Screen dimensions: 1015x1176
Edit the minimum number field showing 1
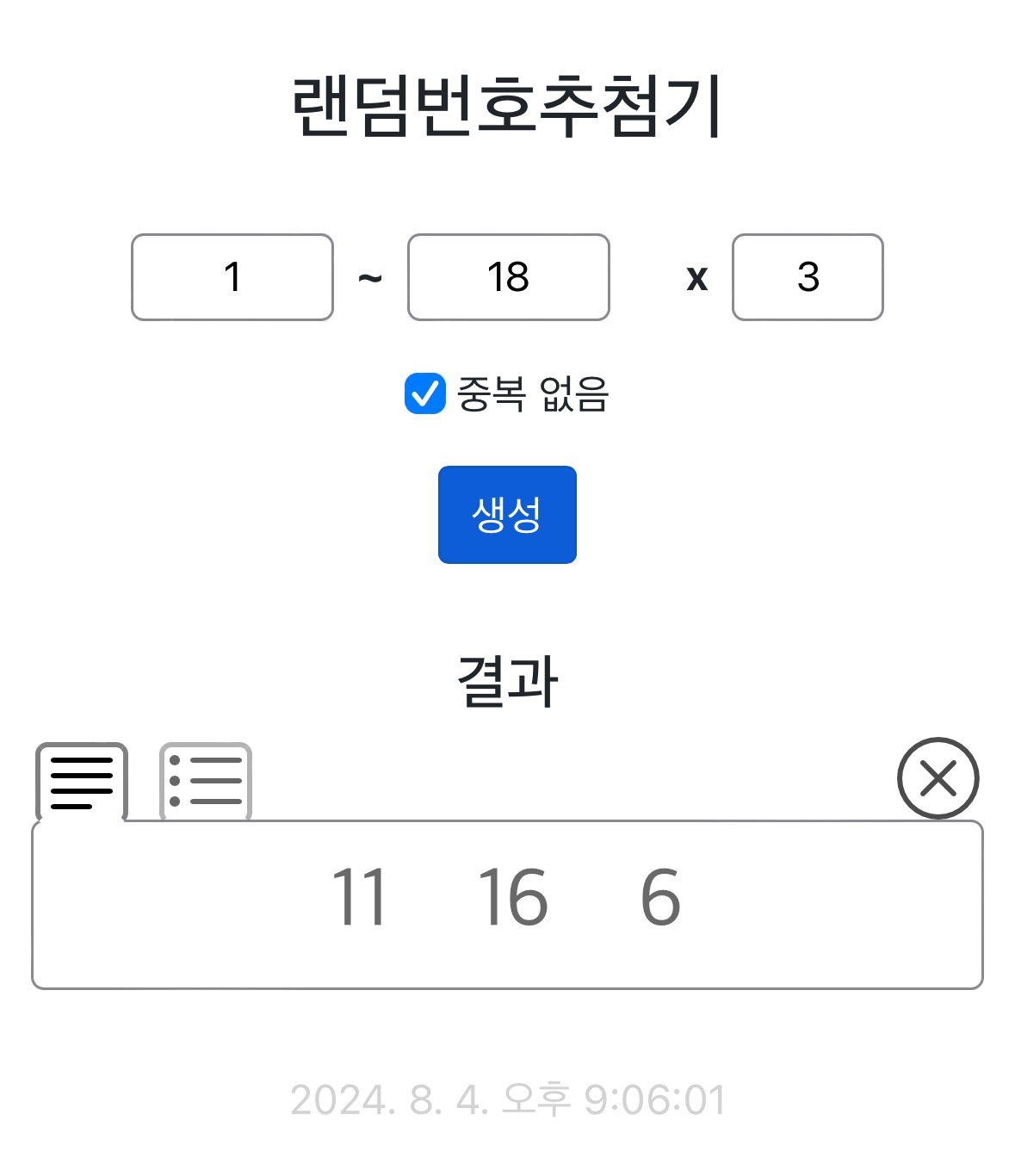click(232, 277)
